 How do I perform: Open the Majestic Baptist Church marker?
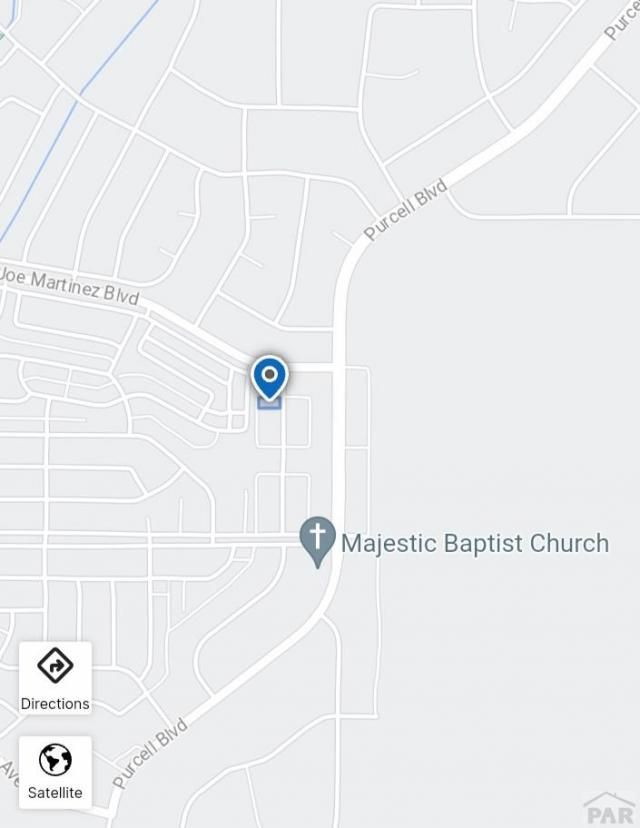coord(317,540)
